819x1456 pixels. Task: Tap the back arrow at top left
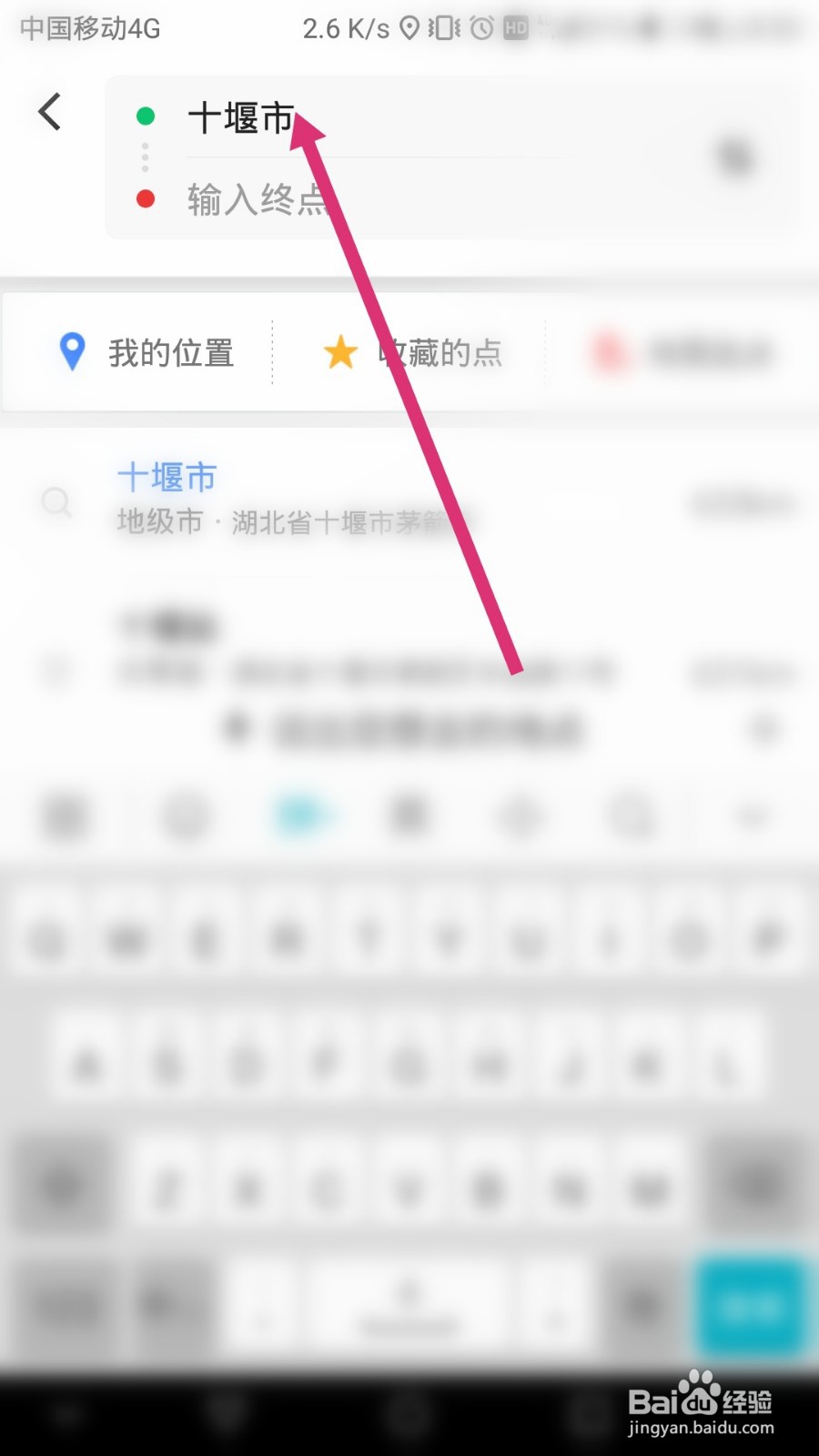point(50,112)
